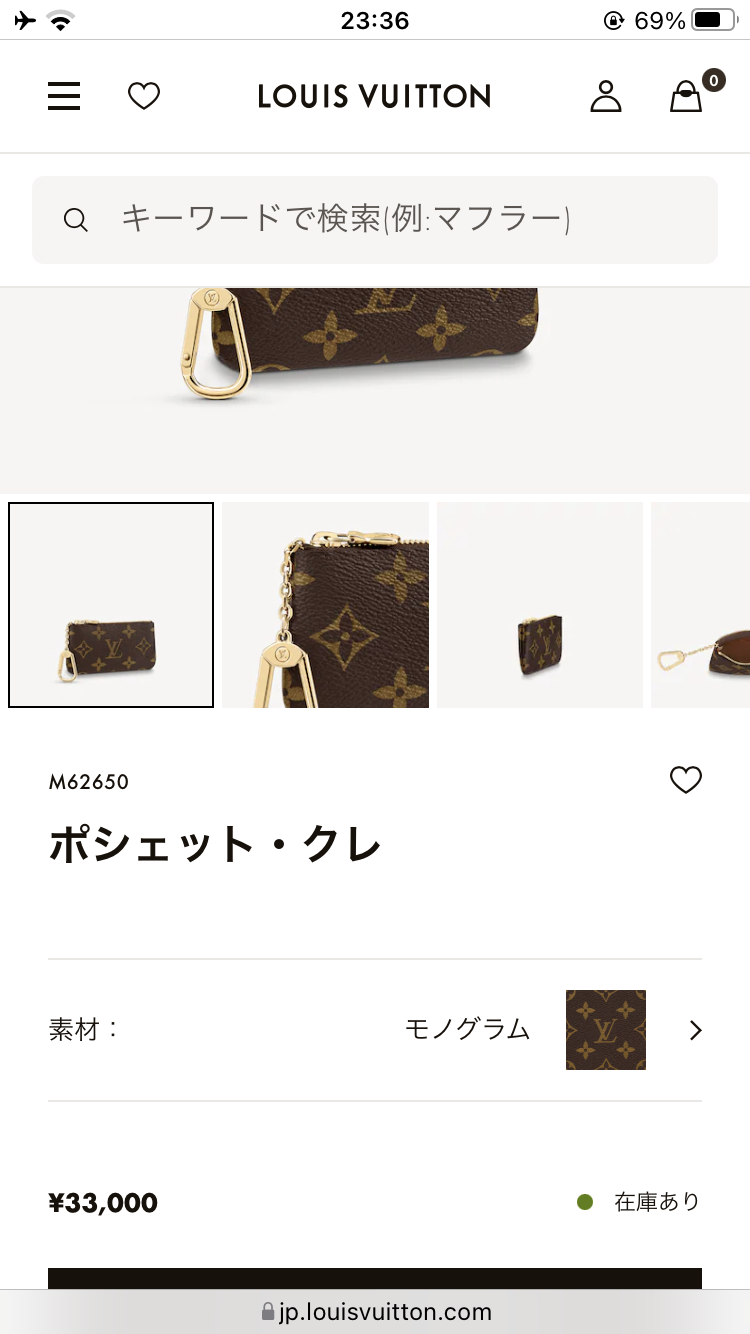Tap the black button below the price

[375, 1279]
